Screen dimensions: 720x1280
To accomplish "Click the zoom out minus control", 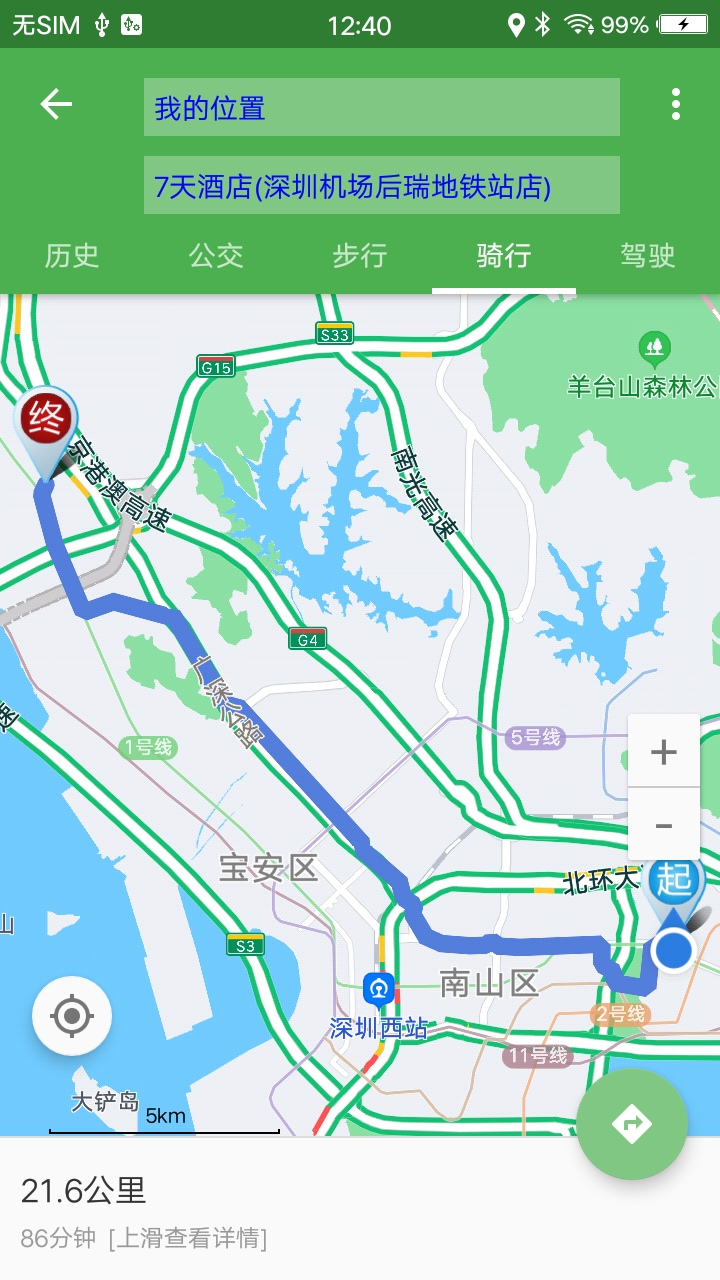I will point(663,826).
